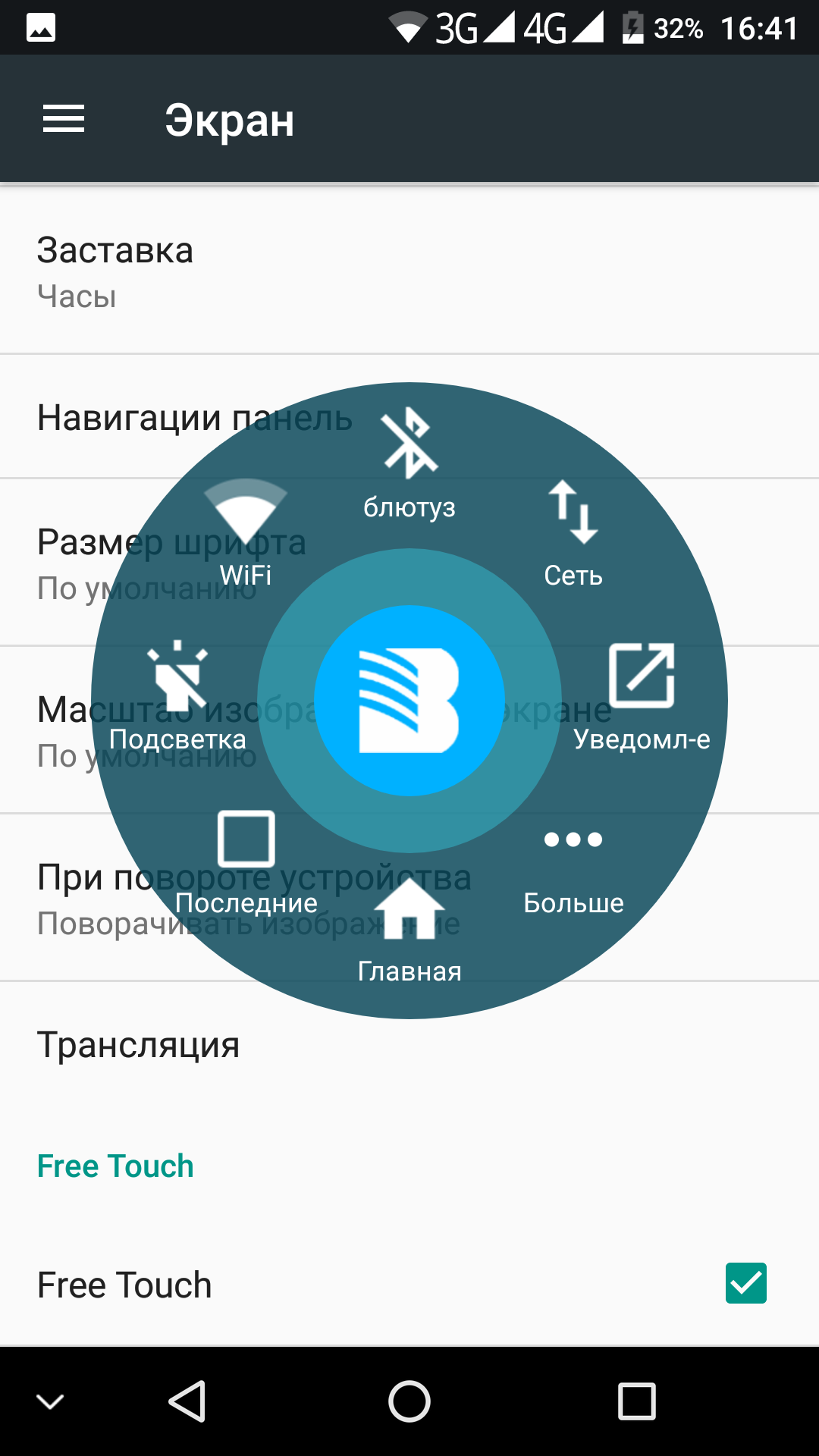The image size is (819, 1456).
Task: Hide the navigation bar with the down arrow
Action: click(50, 1401)
